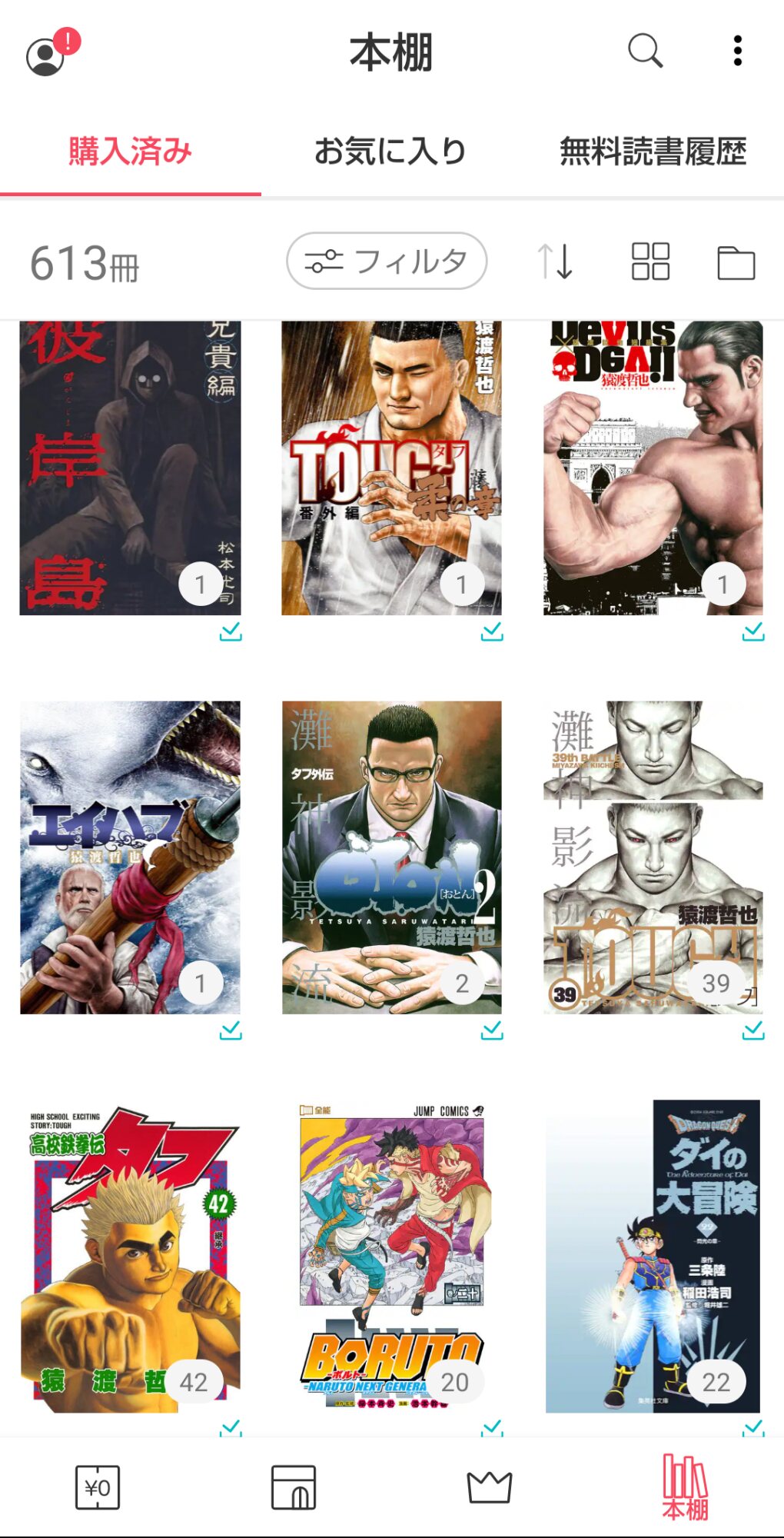Open the folder view
This screenshot has width=784, height=1538.
tap(736, 263)
